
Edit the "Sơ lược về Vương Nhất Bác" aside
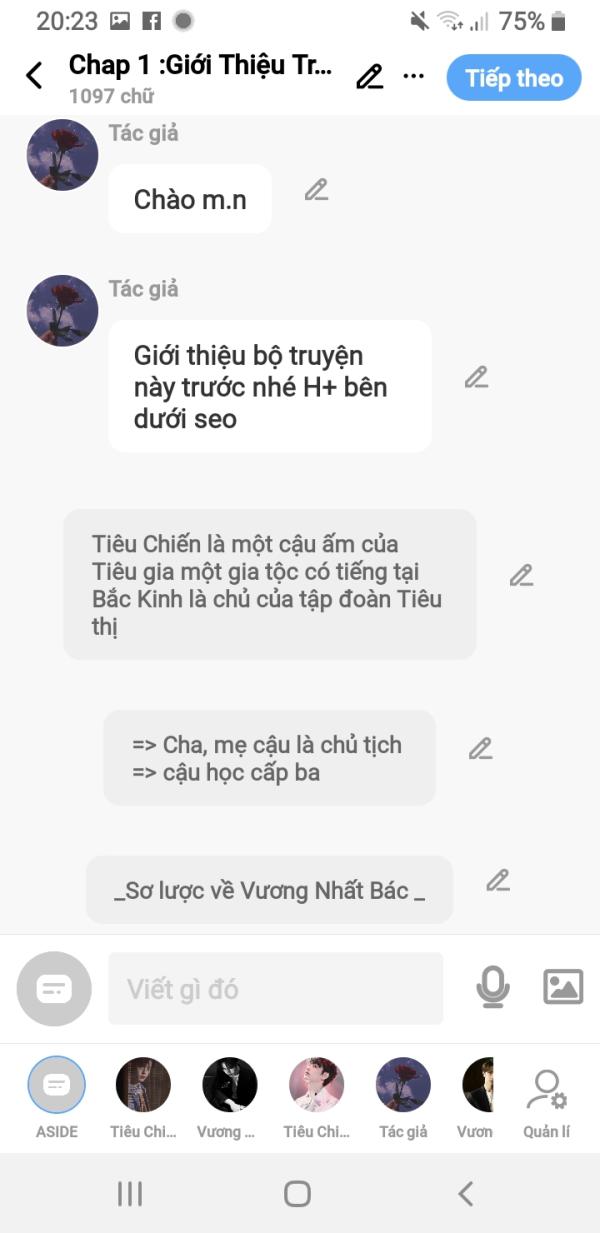498,880
